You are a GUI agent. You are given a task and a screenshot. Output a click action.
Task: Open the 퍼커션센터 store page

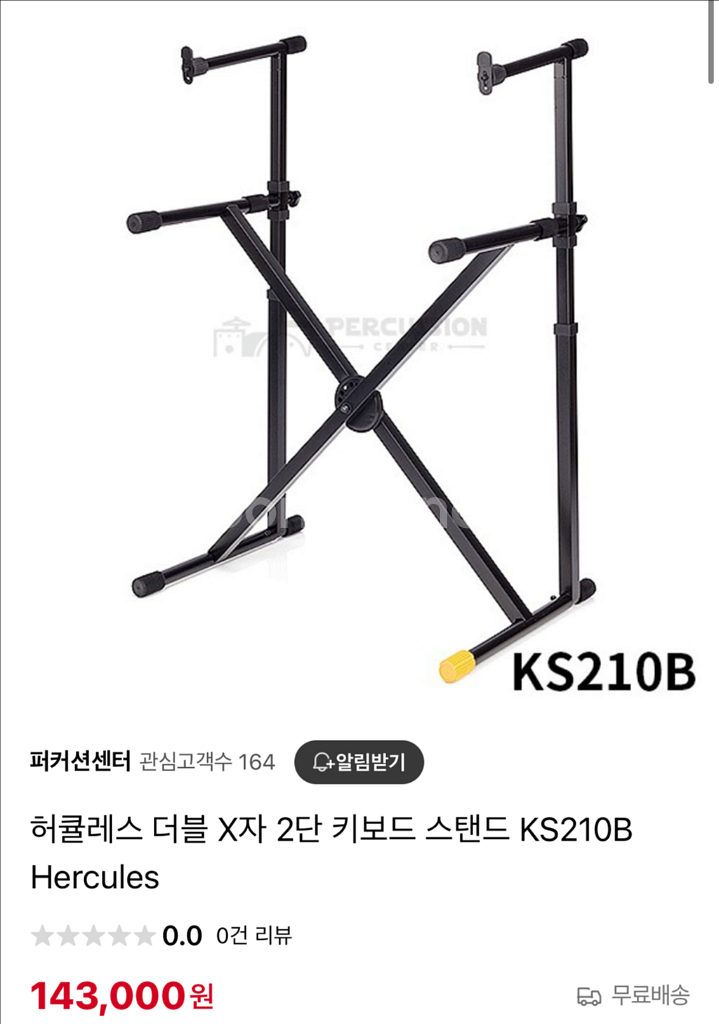click(81, 762)
